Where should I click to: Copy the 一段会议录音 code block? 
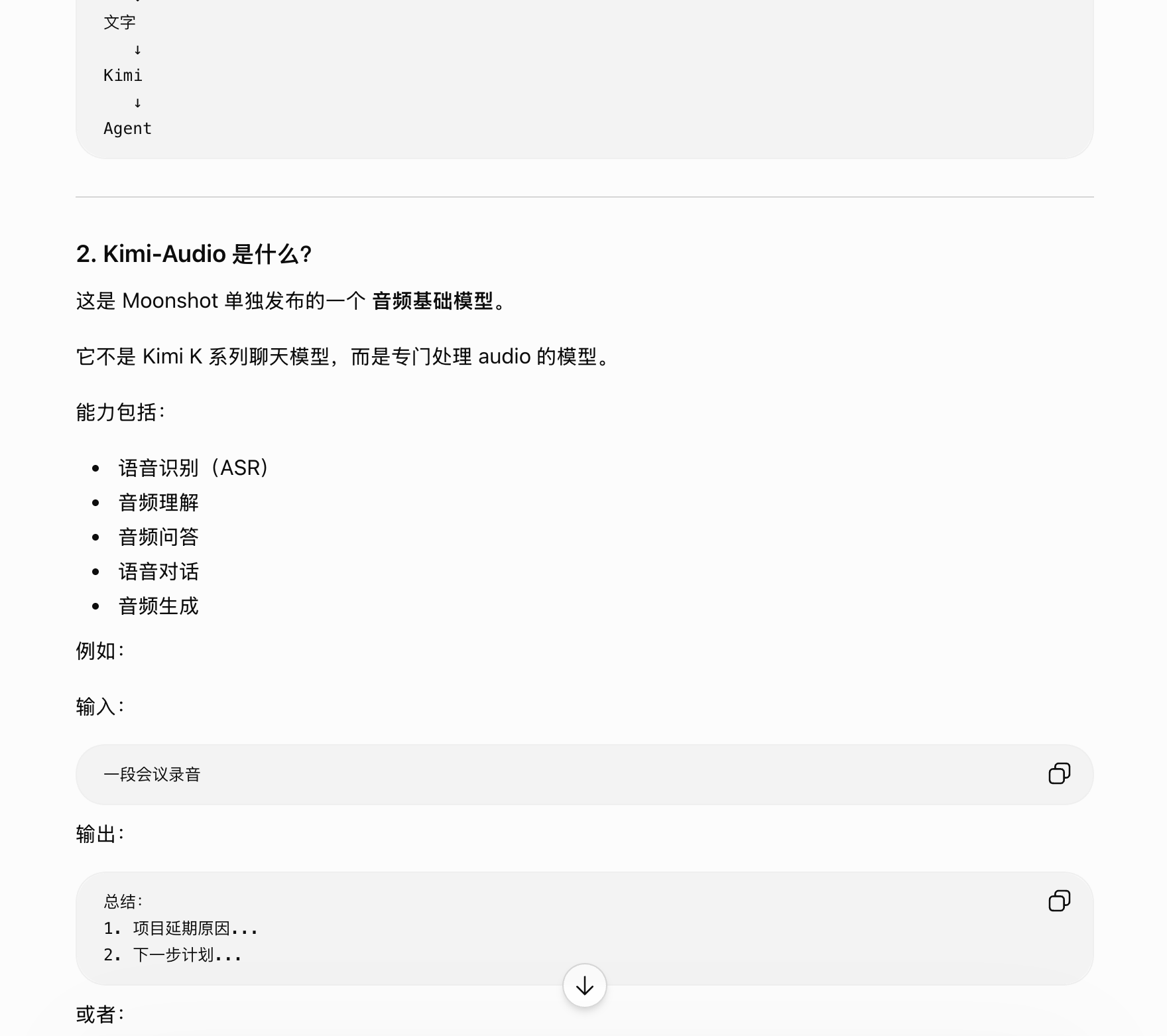click(1059, 773)
